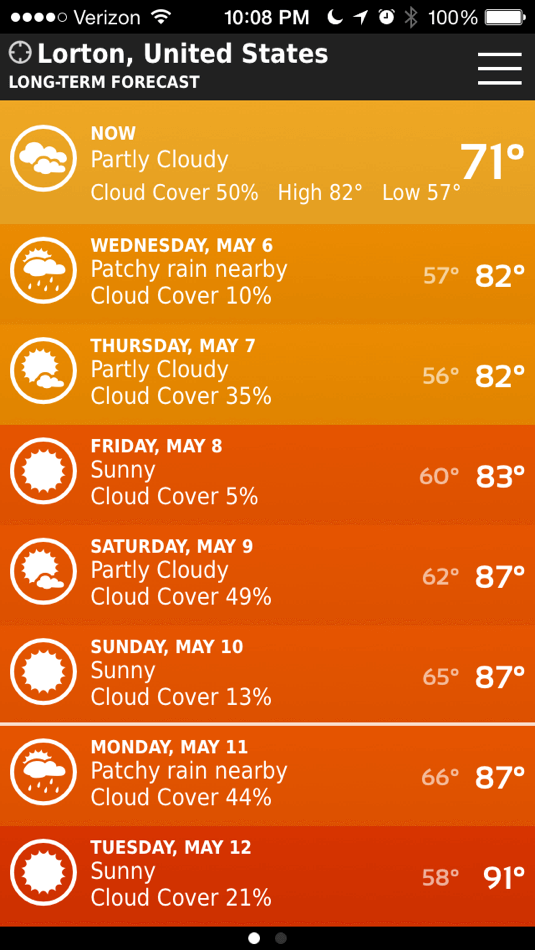Go to the second page indicator dot
This screenshot has width=535, height=950.
(281, 938)
